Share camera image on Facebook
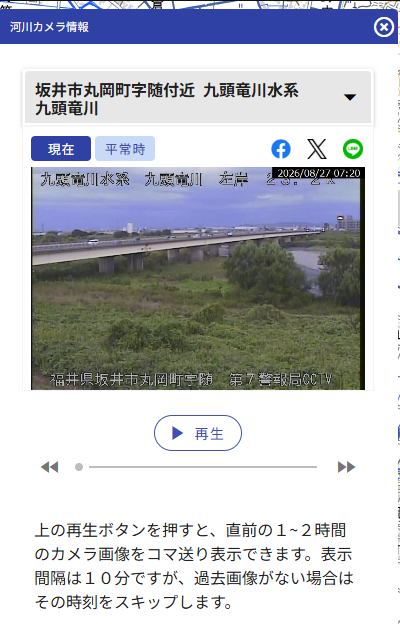Viewport: 400px width, 638px height. pyautogui.click(x=281, y=149)
